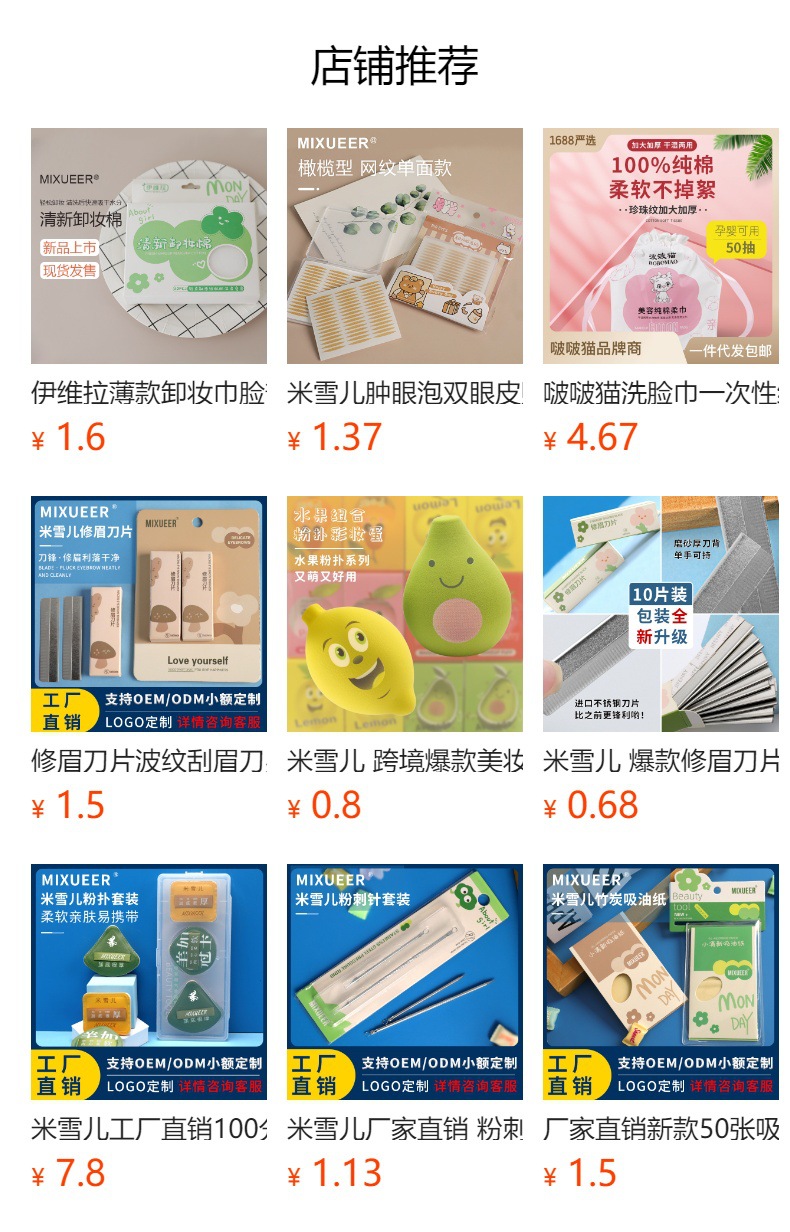View the 啵啵猫洗脸巾 item priced ¥4.67
This screenshot has width=790, height=1232.
click(x=660, y=246)
